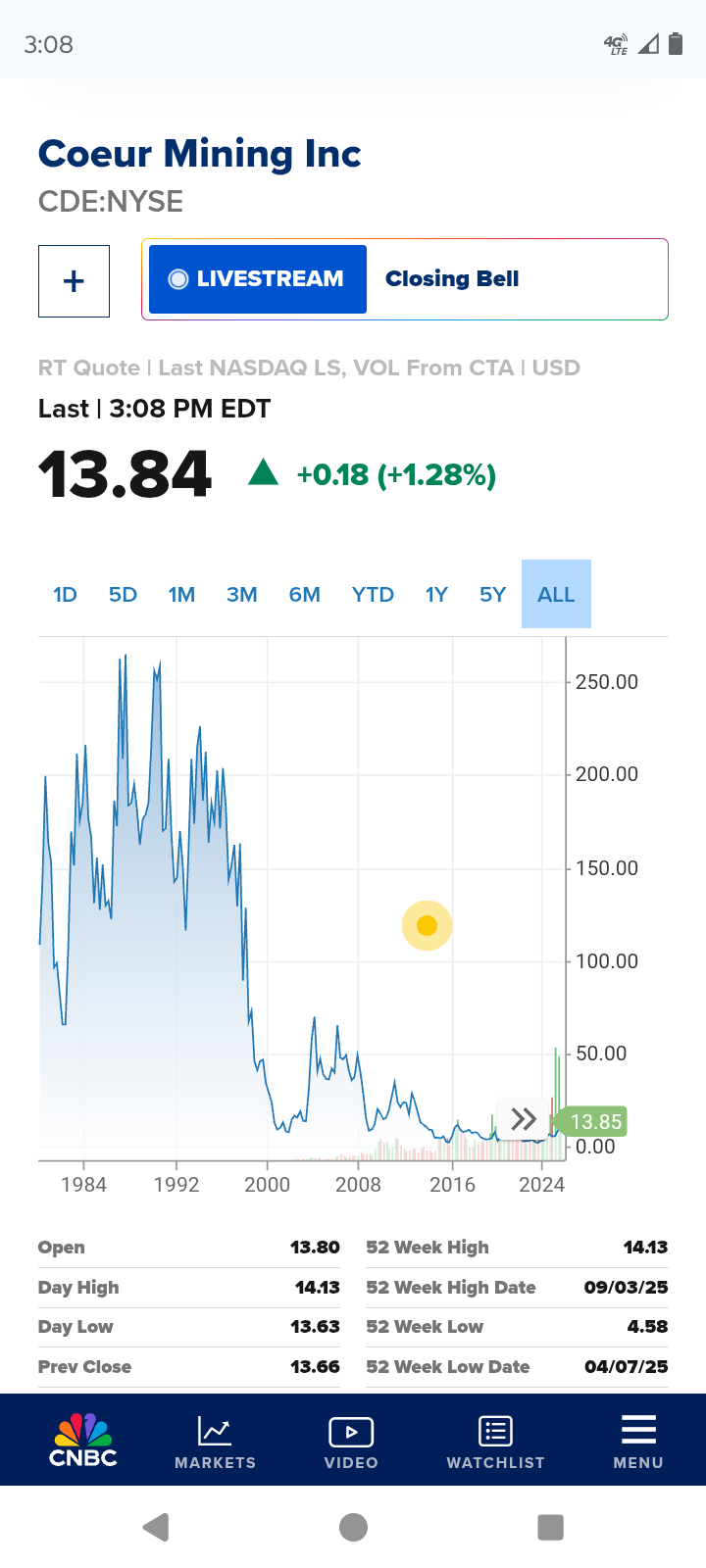Switch chart to 5Y range
This screenshot has height=1568, width=706.
click(492, 595)
